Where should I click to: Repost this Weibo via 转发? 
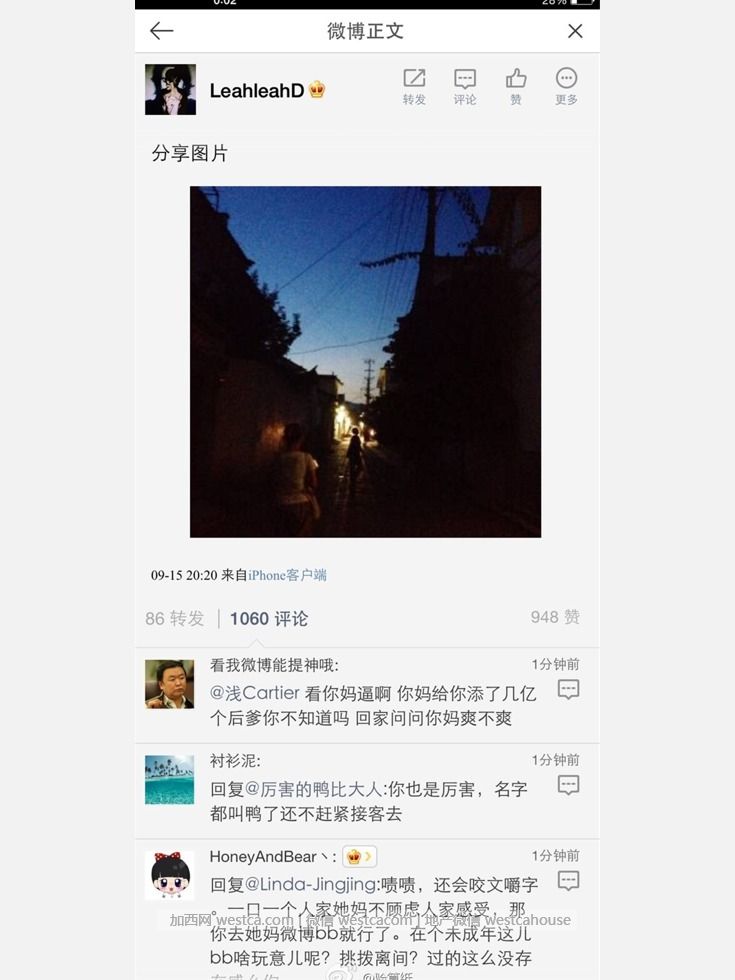pos(414,86)
